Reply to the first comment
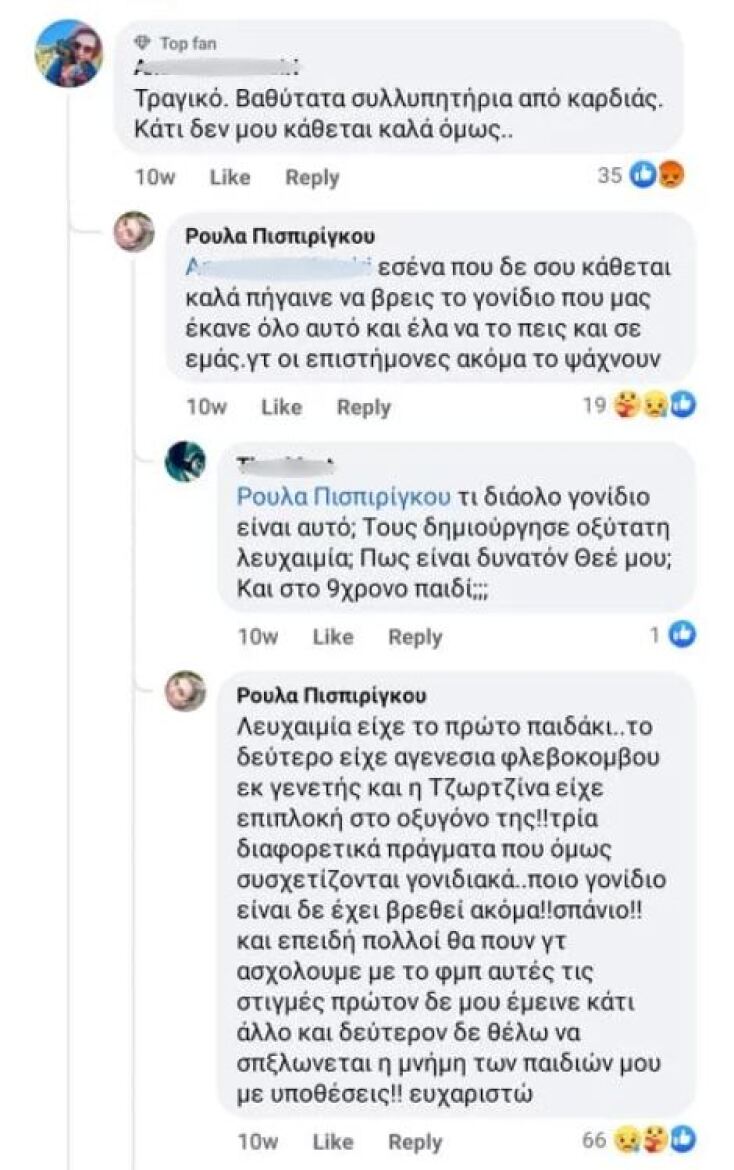This screenshot has height=1170, width=734. pos(313,177)
